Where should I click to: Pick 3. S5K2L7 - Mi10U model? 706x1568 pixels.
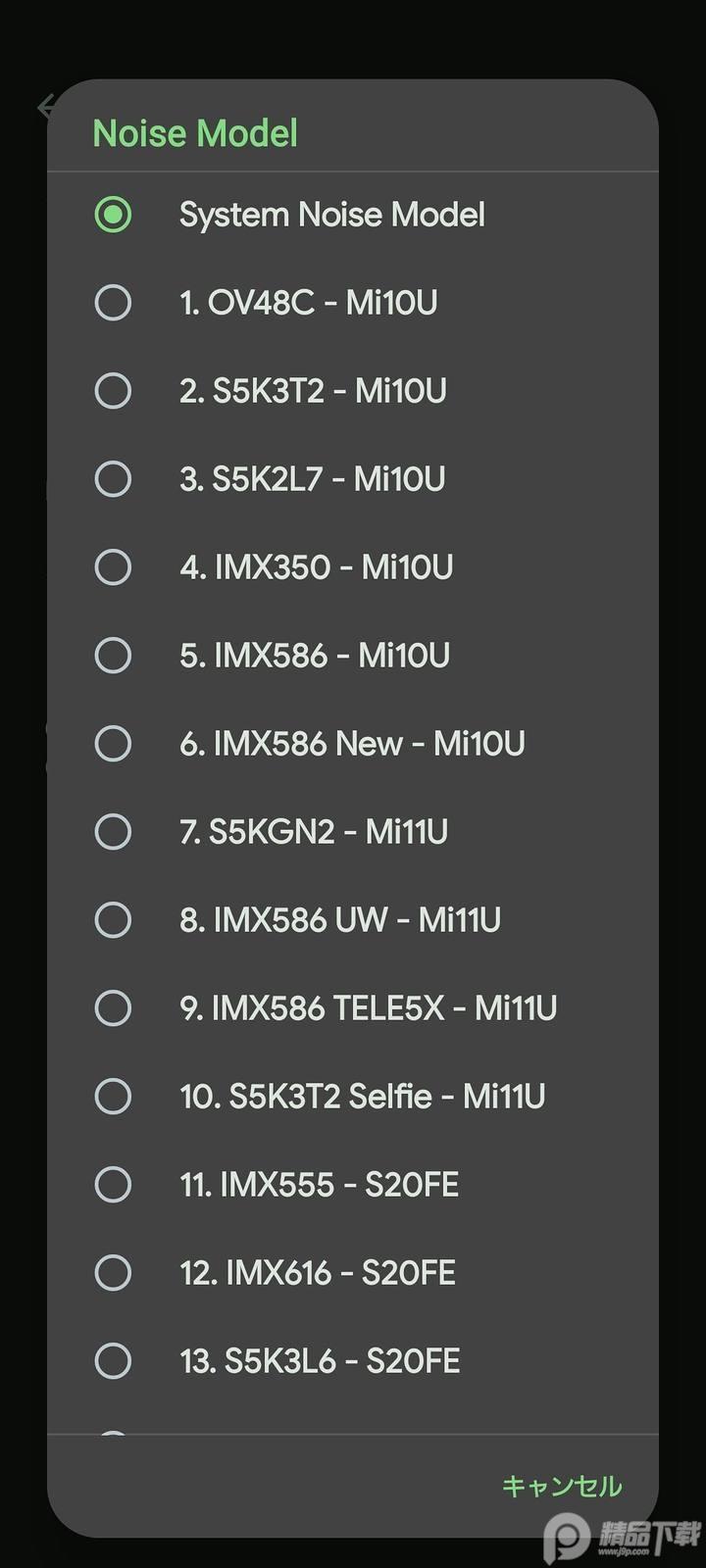click(113, 479)
